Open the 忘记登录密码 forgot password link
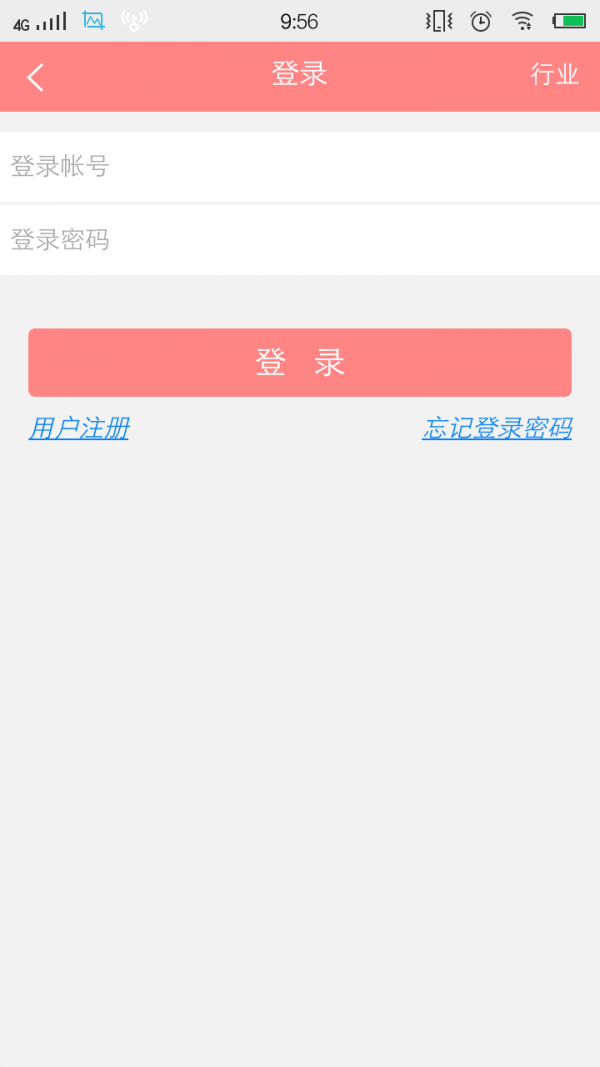600x1067 pixels. coord(496,429)
